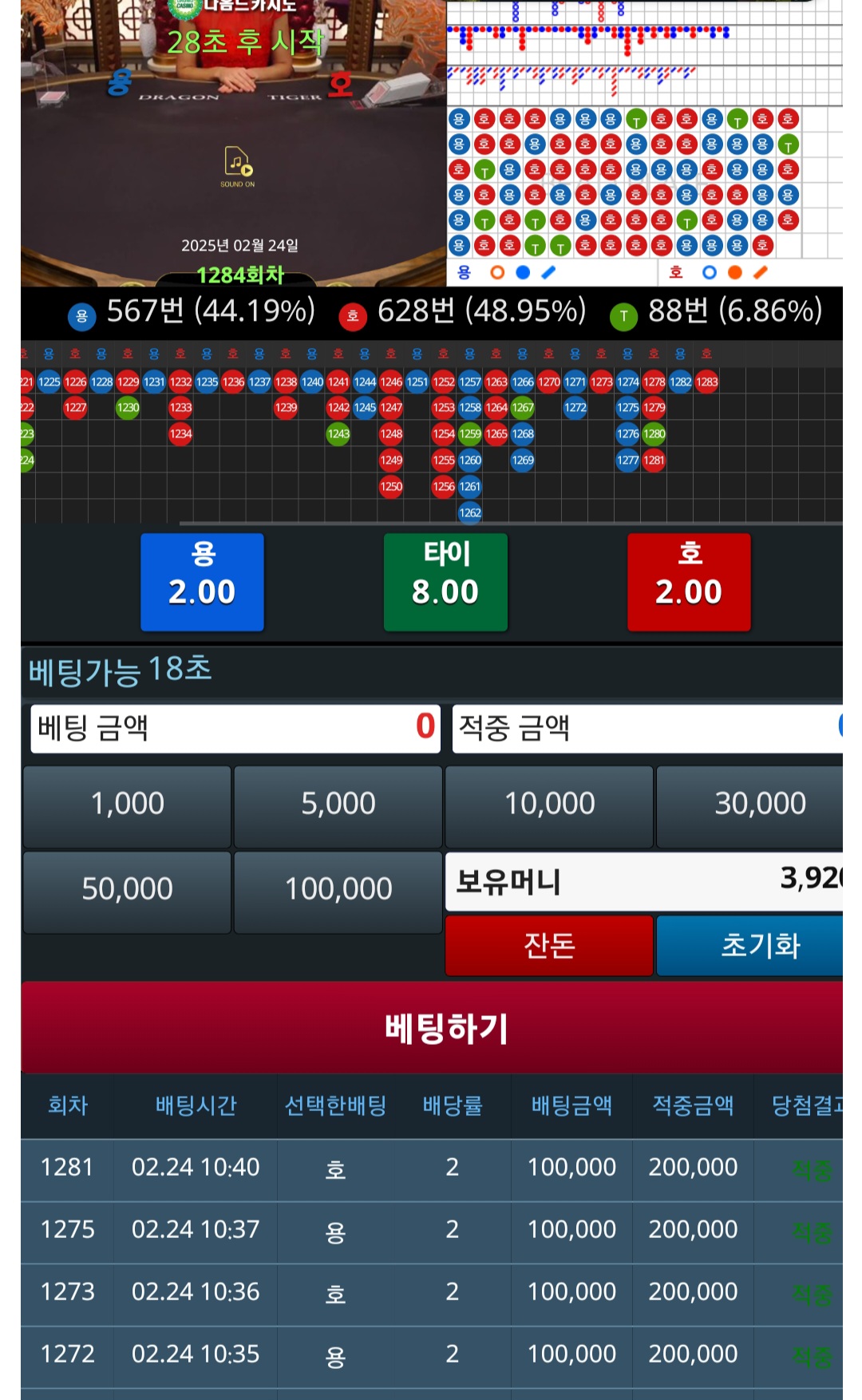Select the green 타이 8.00 bet option
This screenshot has height=1400, width=862.
445,582
